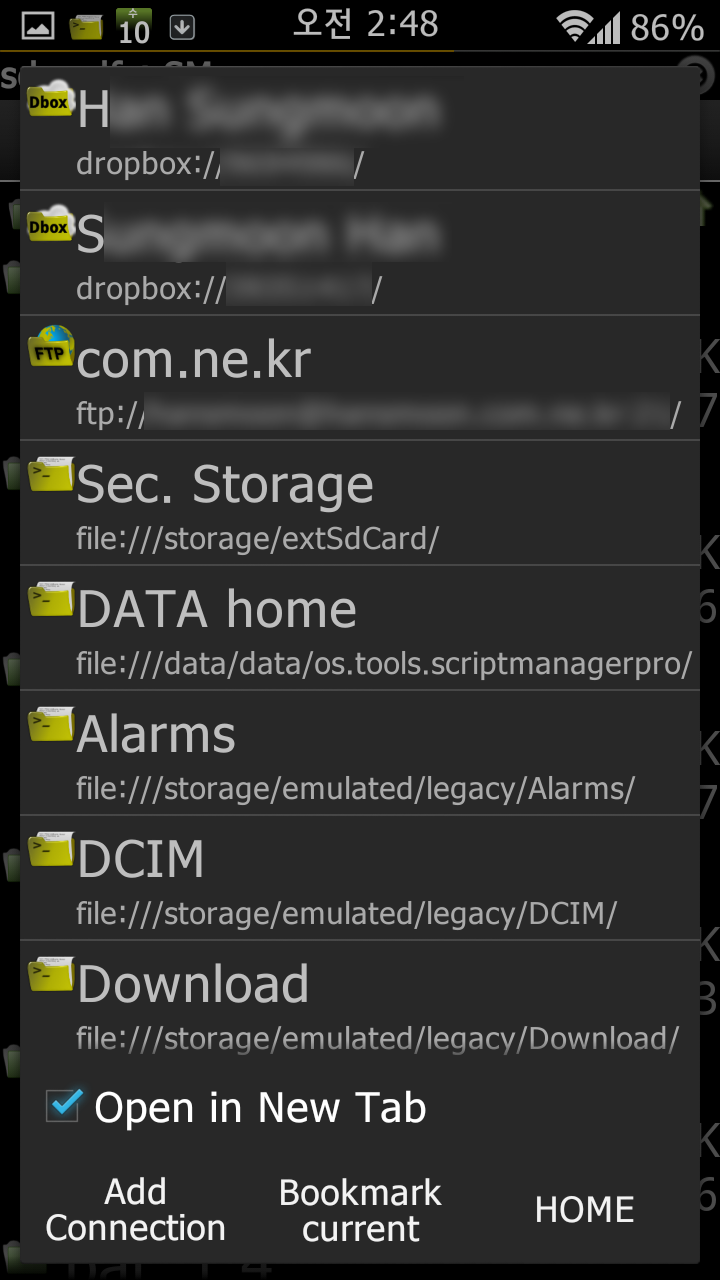Open the Alarms folder bookmark
Screen dimensions: 720x1280
(360, 755)
